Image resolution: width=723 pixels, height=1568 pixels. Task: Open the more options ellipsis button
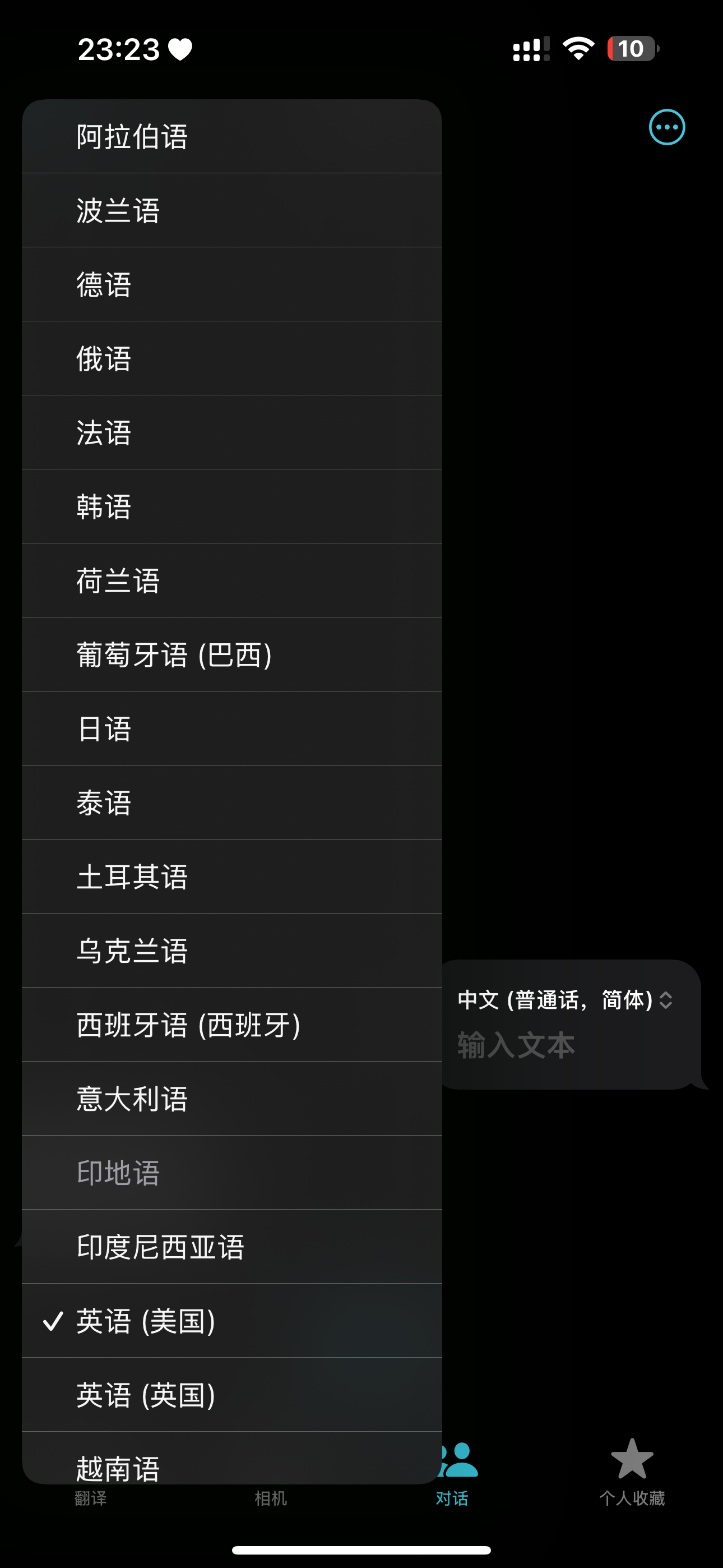pyautogui.click(x=666, y=127)
